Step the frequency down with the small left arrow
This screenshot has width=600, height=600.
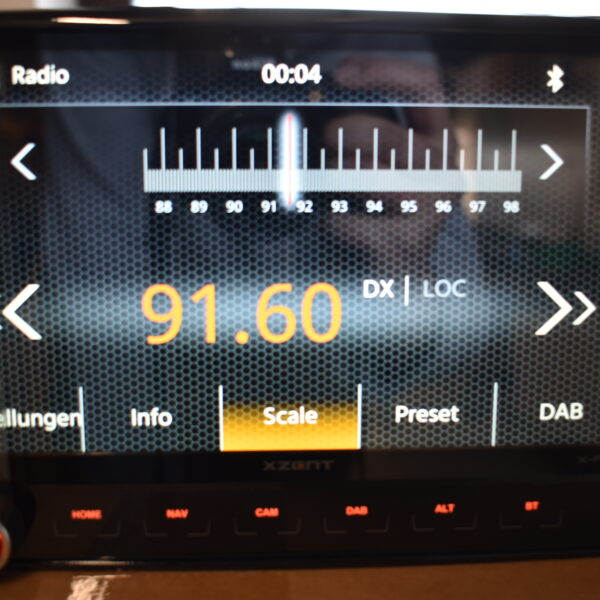coord(24,161)
